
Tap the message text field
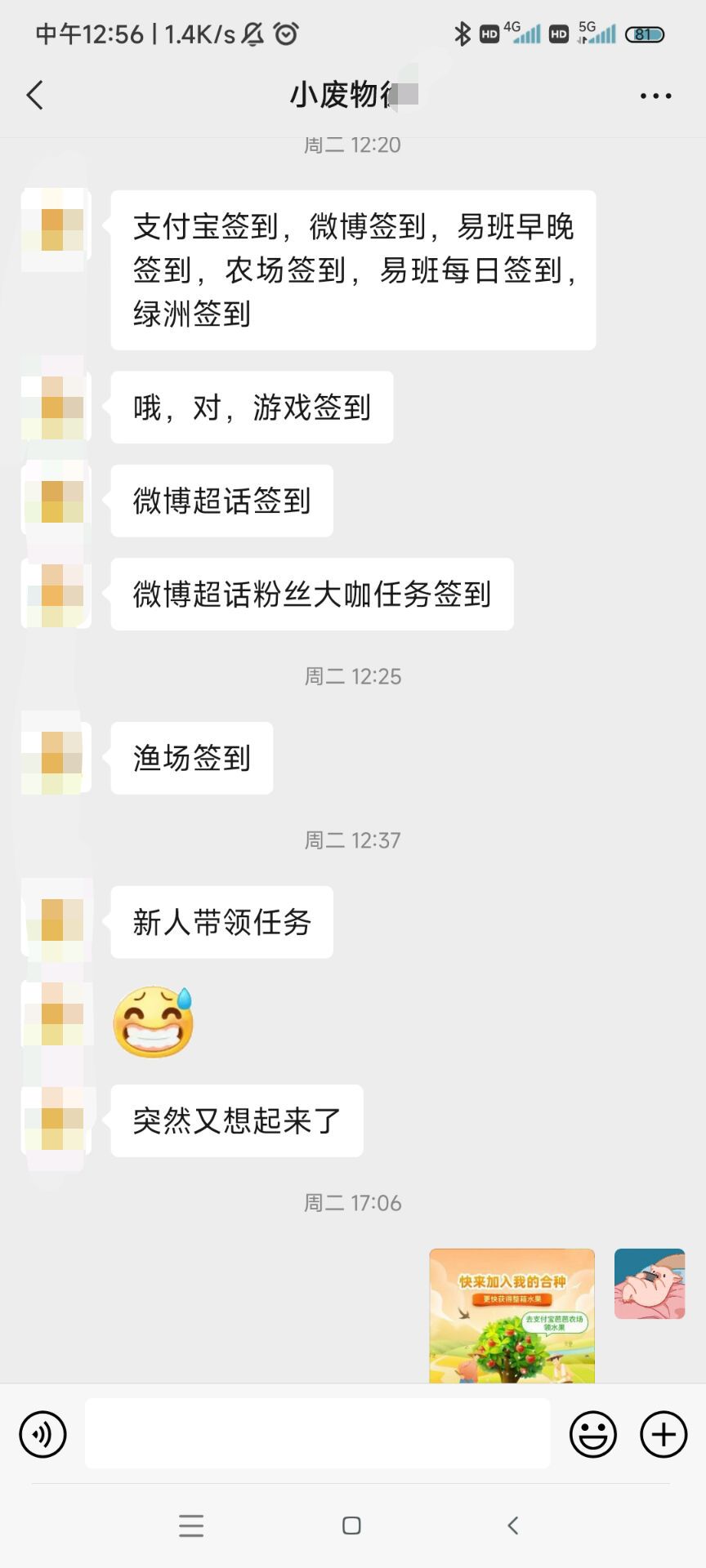(317, 1432)
